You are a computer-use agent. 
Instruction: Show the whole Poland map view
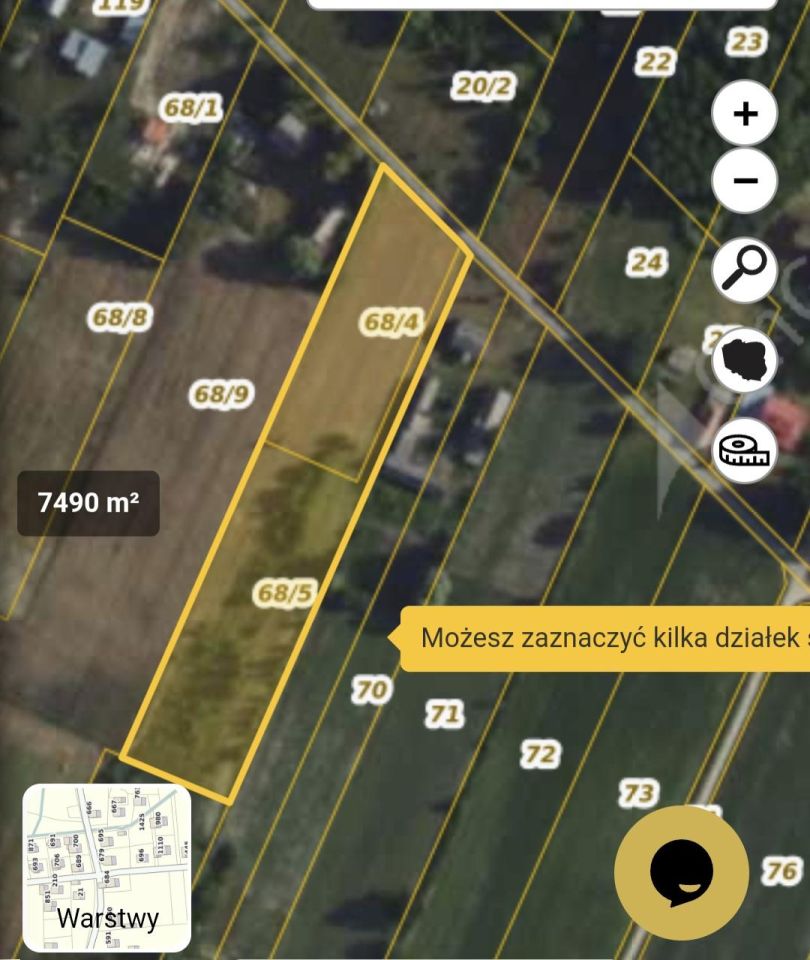point(745,360)
